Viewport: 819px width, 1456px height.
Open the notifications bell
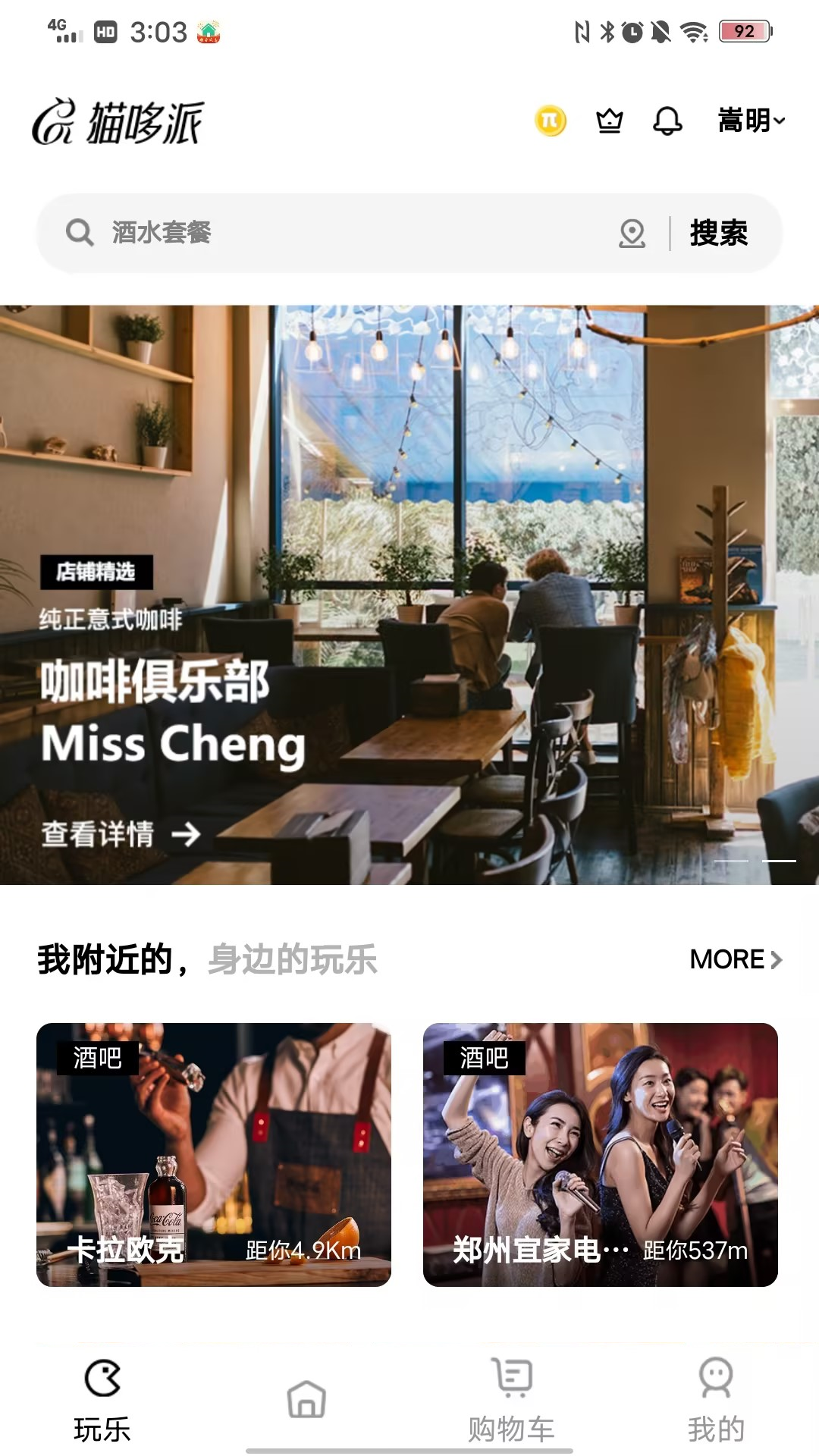pos(667,121)
